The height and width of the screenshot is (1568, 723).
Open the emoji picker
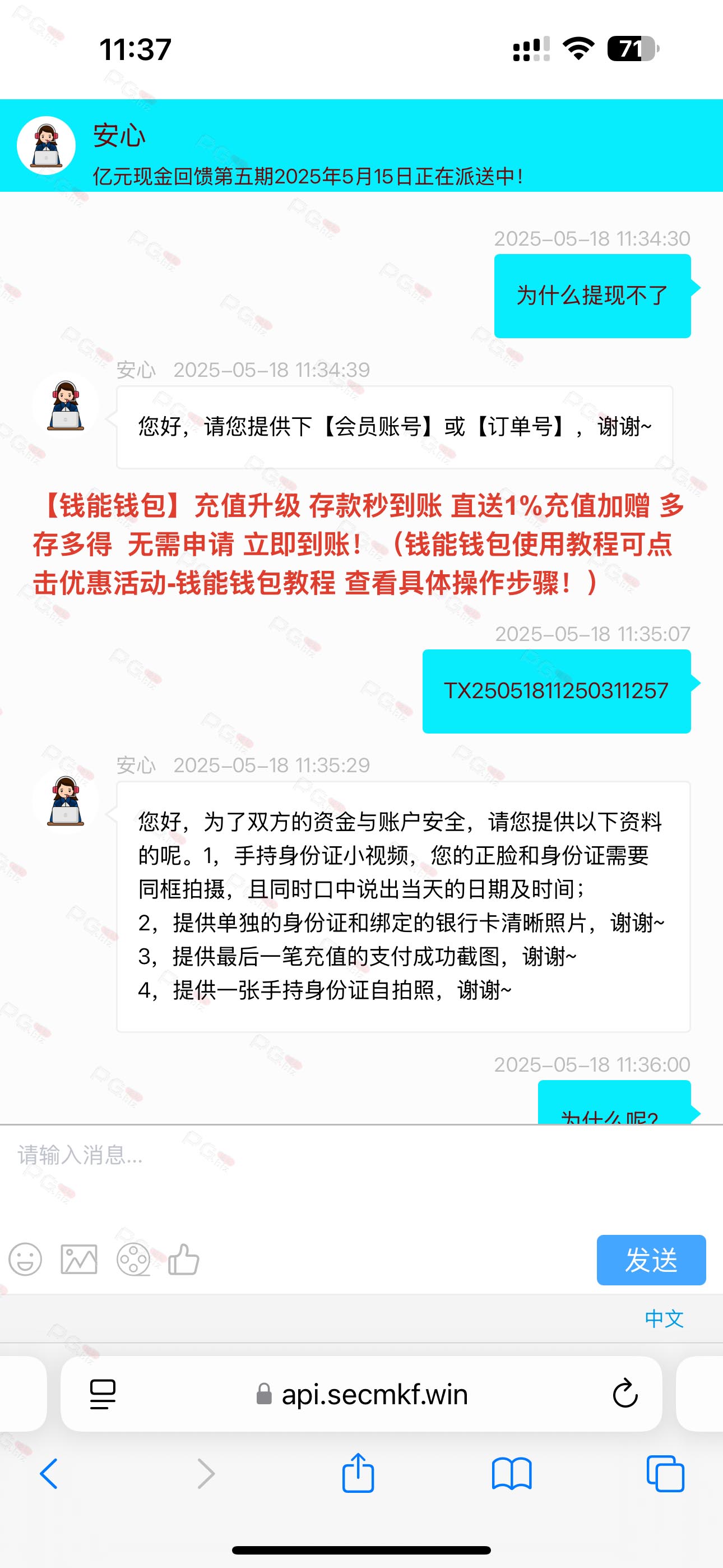[x=26, y=1259]
